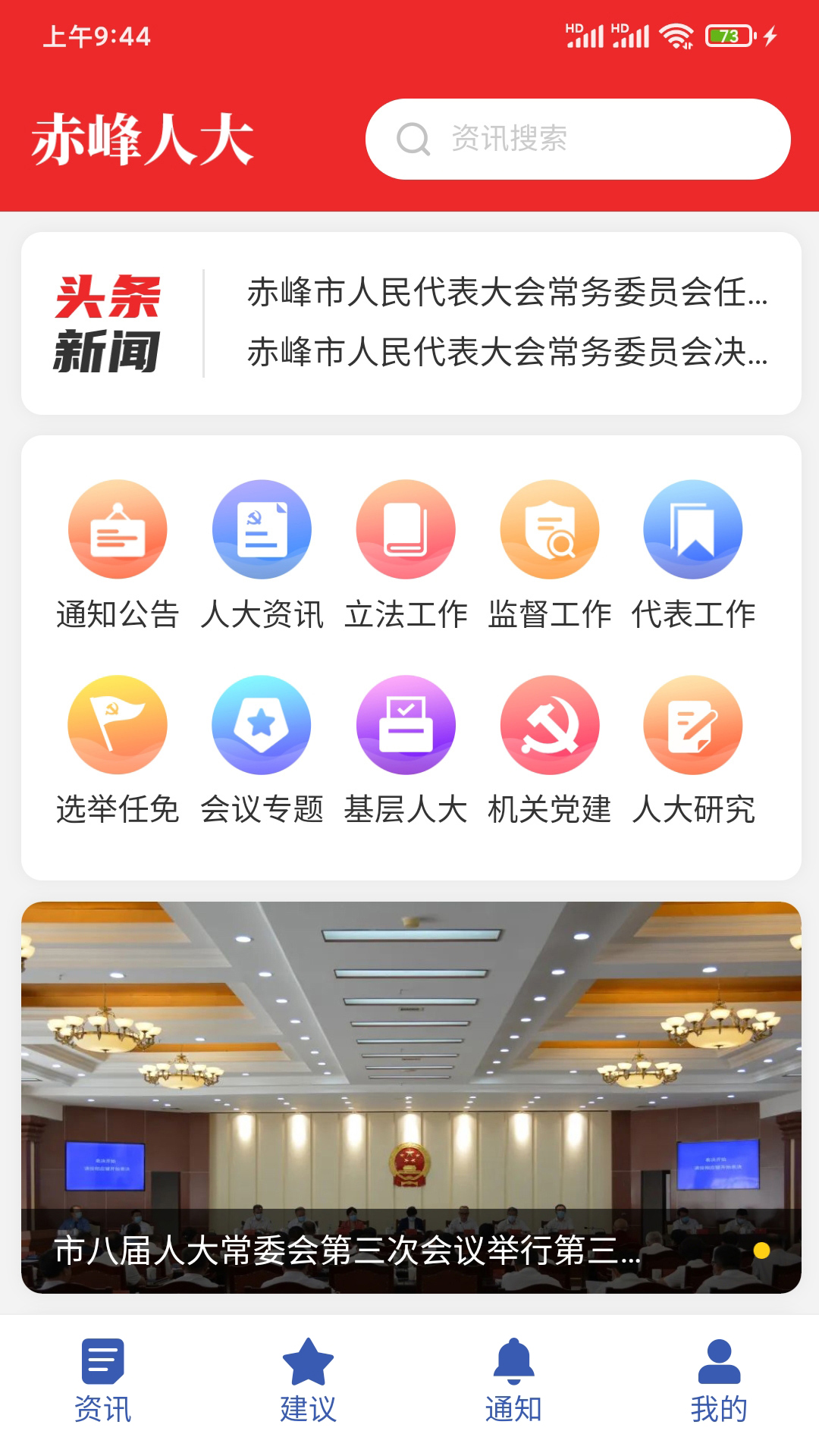This screenshot has width=819, height=1456.
Task: Switch to the 资讯 tab
Action: [103, 1381]
